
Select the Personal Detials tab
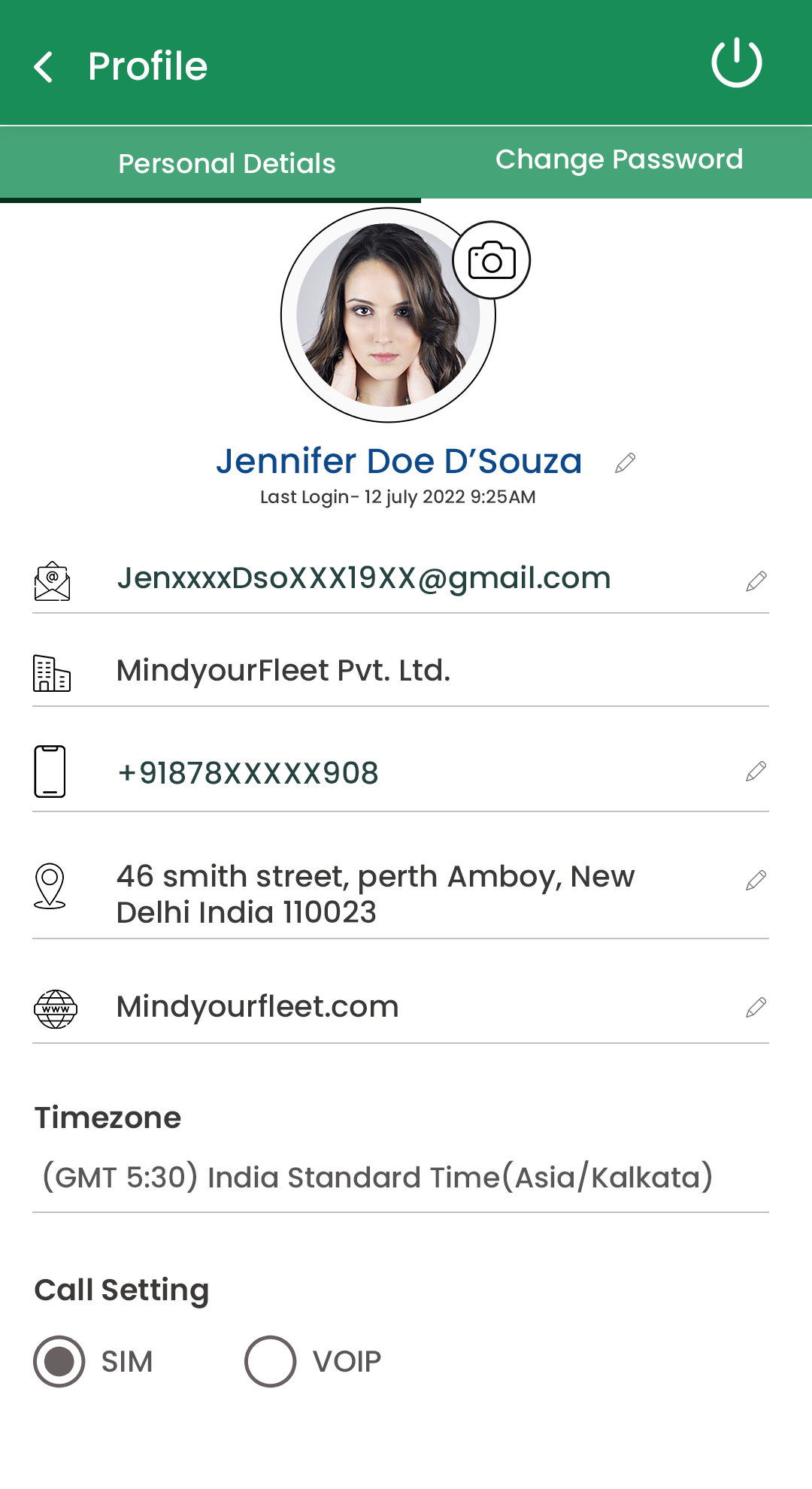point(226,163)
